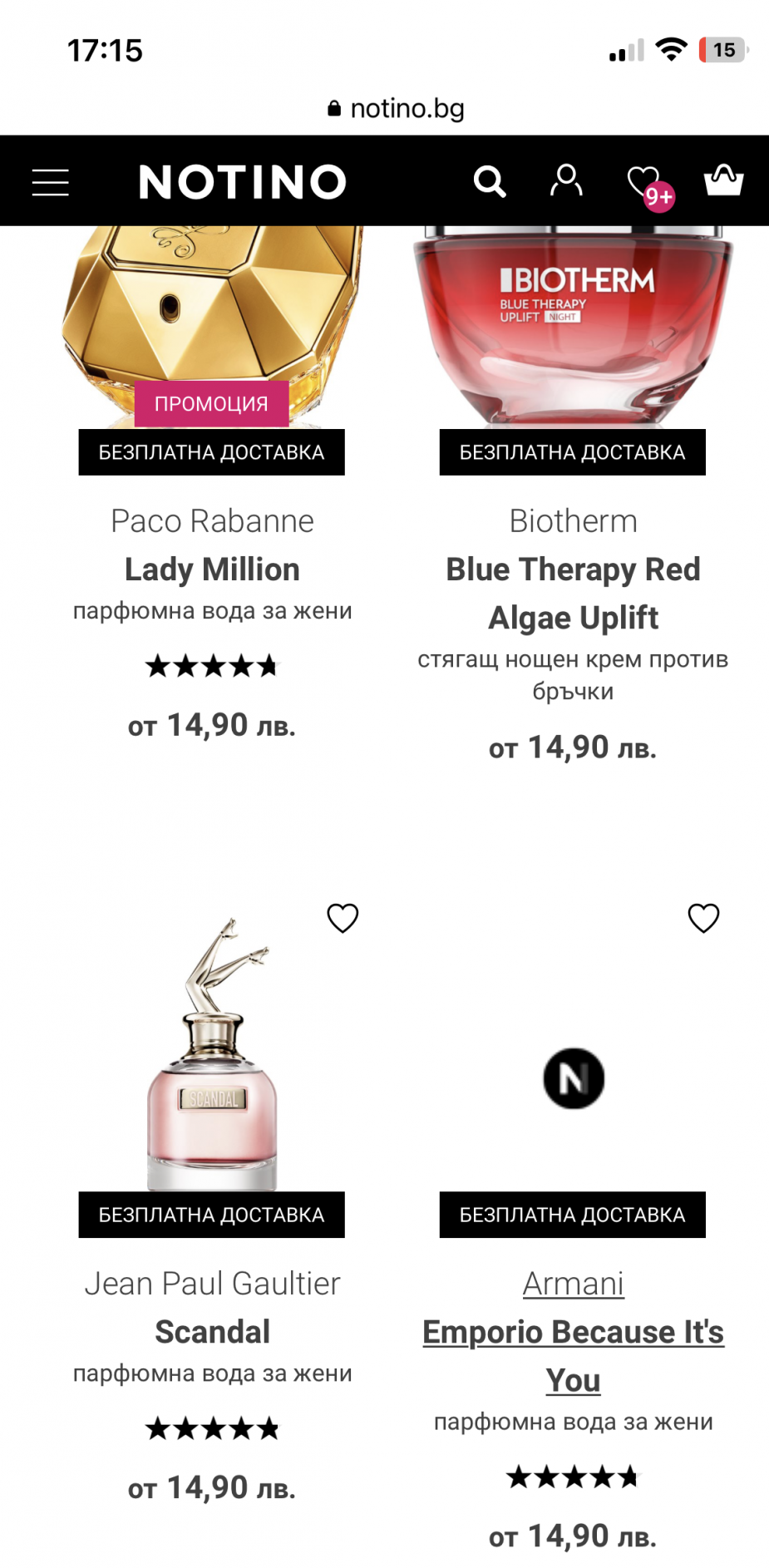Go to the Notino home logo
This screenshot has height=1568, width=769.
(x=242, y=182)
